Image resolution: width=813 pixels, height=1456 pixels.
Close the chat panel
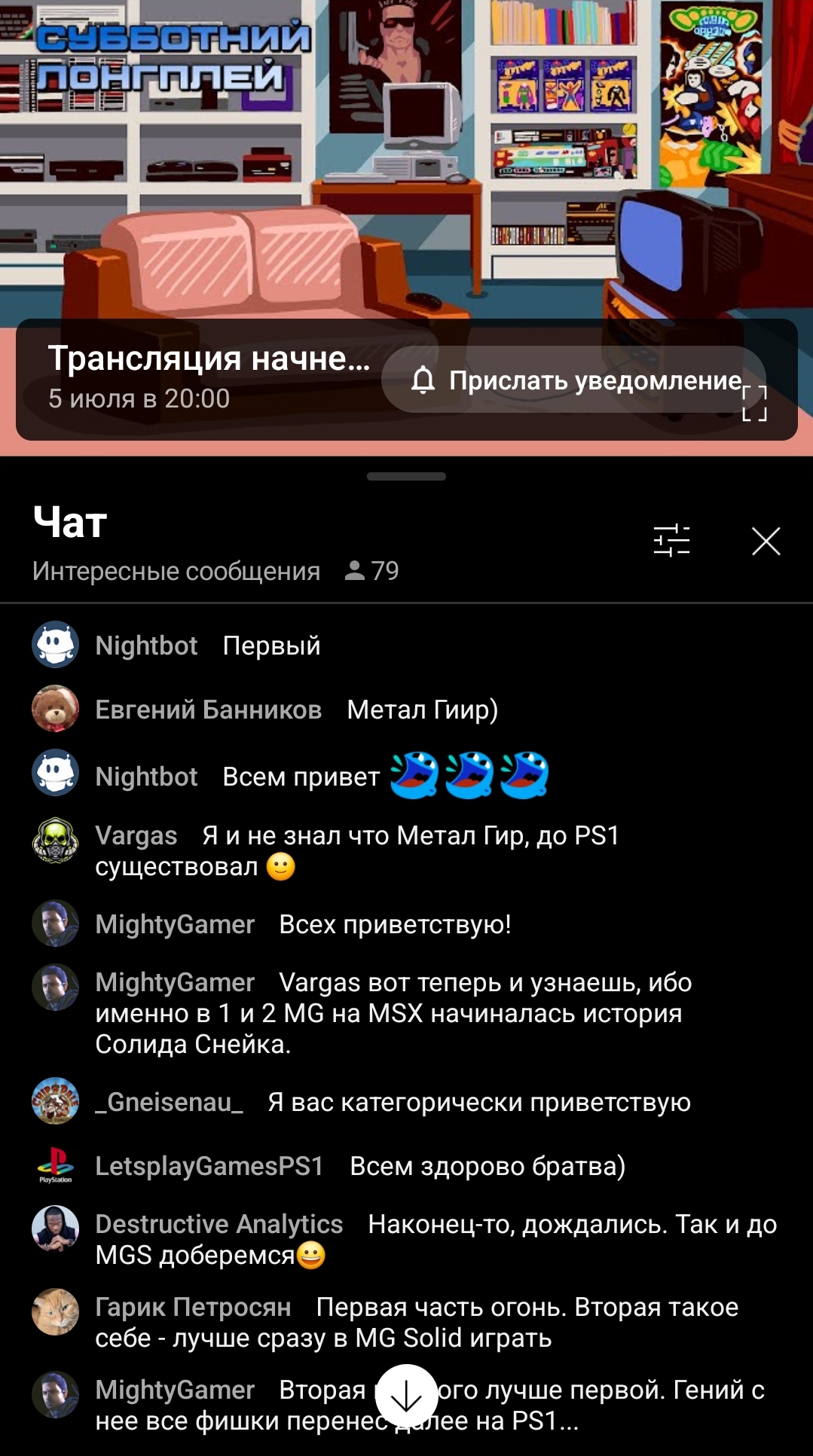[766, 541]
